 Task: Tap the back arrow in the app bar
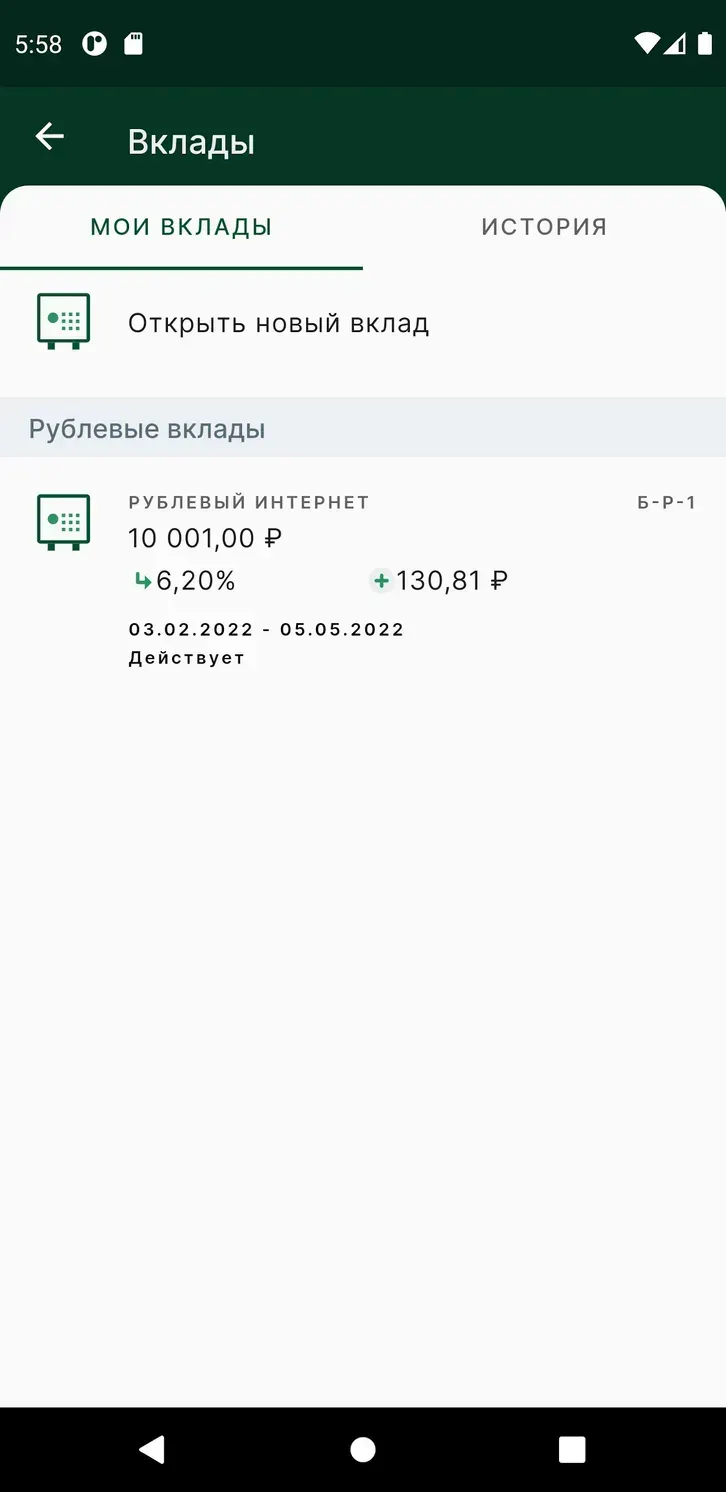tap(49, 136)
